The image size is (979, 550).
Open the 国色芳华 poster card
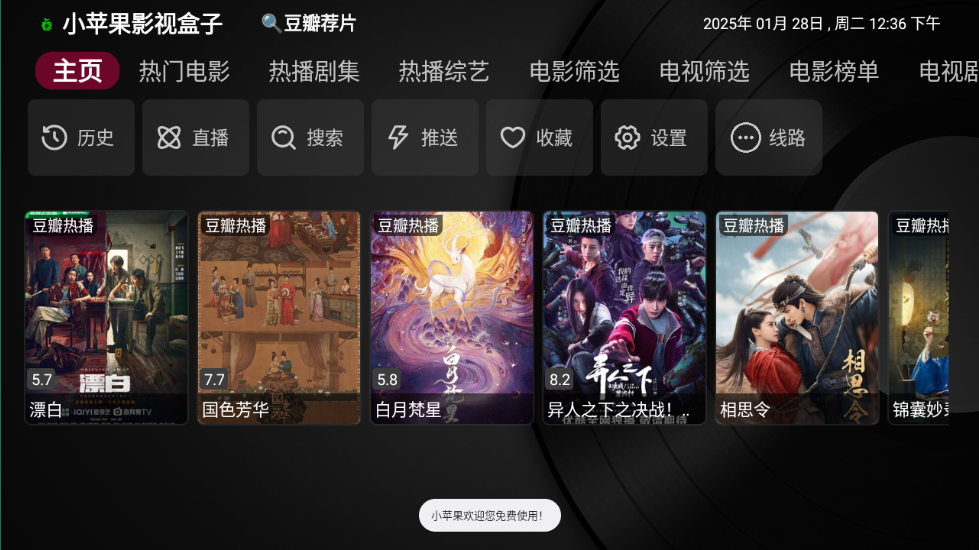click(279, 317)
